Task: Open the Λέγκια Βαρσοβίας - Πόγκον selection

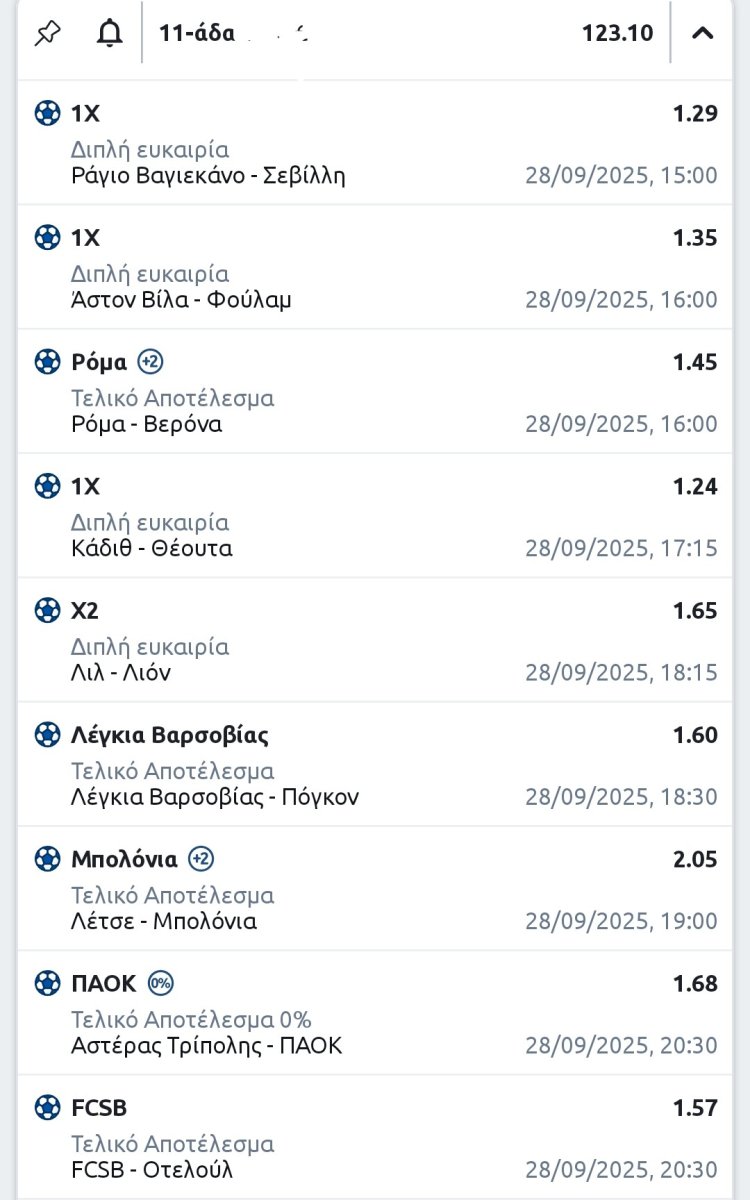Action: (x=214, y=797)
